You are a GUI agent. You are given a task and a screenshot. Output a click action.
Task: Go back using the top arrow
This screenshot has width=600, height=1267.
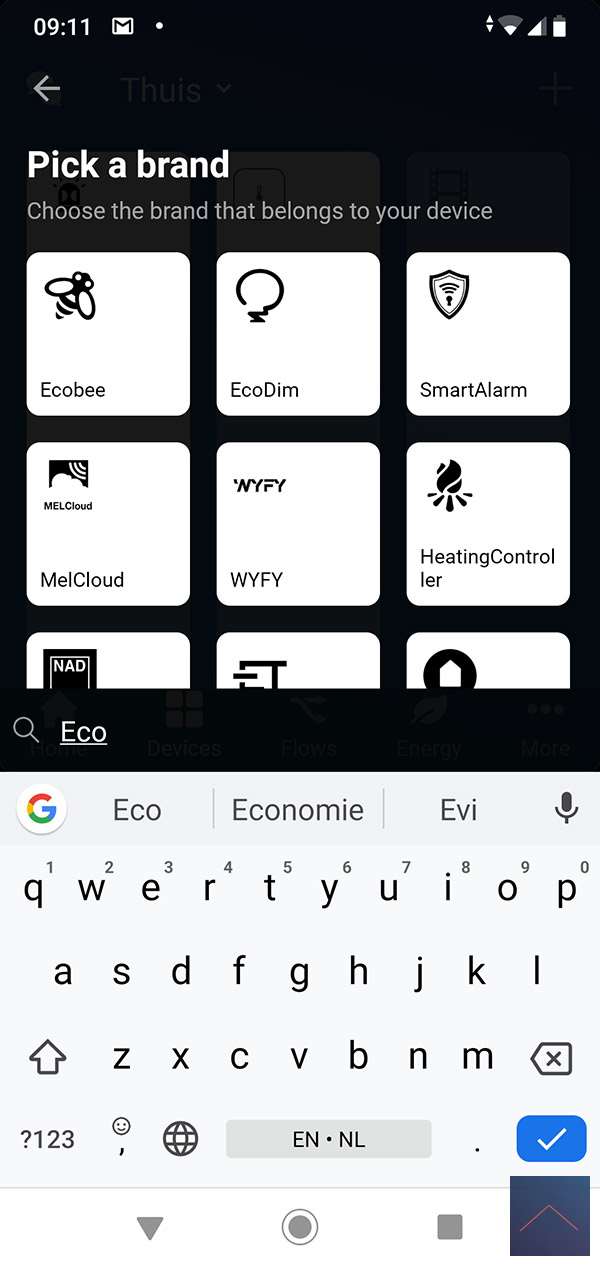coord(46,89)
